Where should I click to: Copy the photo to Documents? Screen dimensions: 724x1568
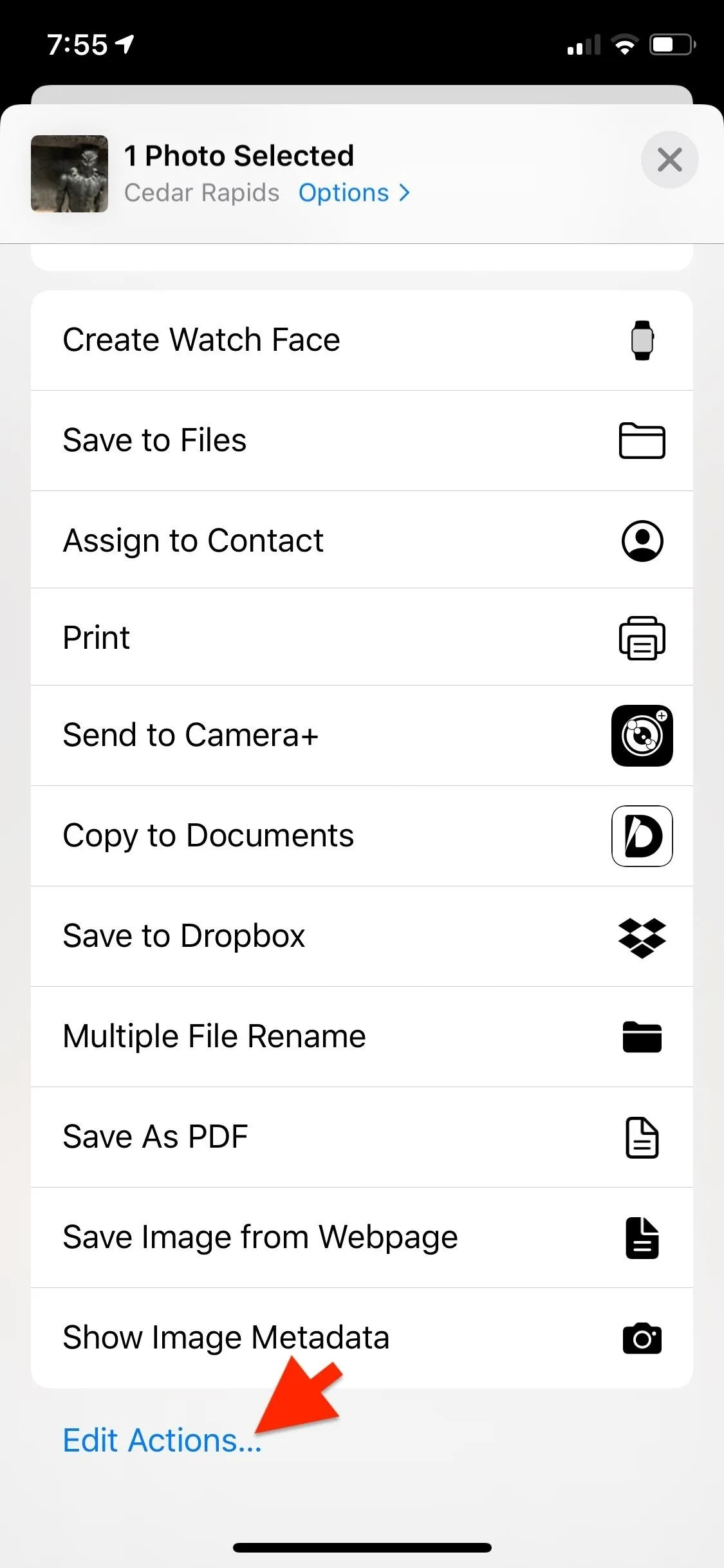(362, 835)
